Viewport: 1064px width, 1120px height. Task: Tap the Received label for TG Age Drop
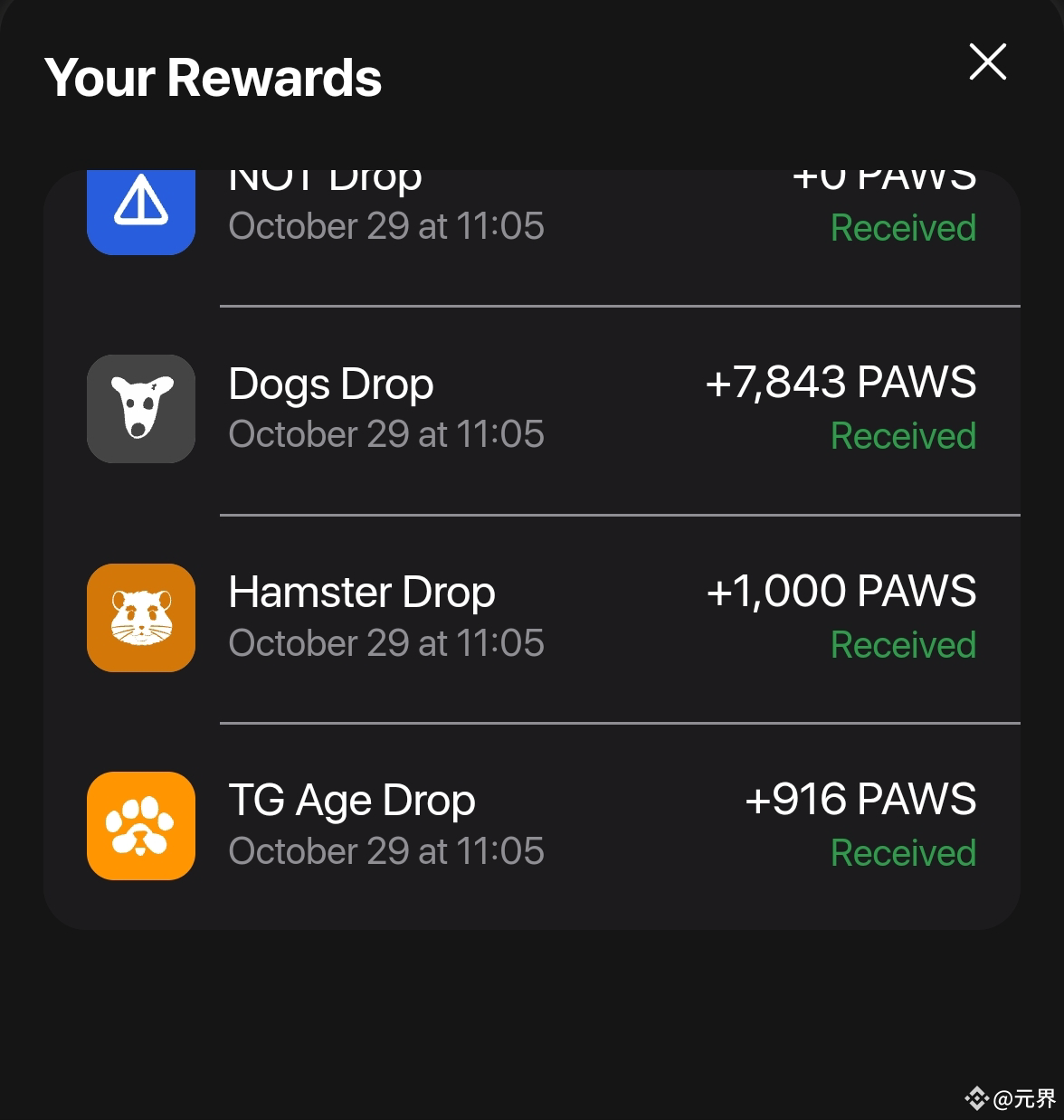pyautogui.click(x=902, y=852)
